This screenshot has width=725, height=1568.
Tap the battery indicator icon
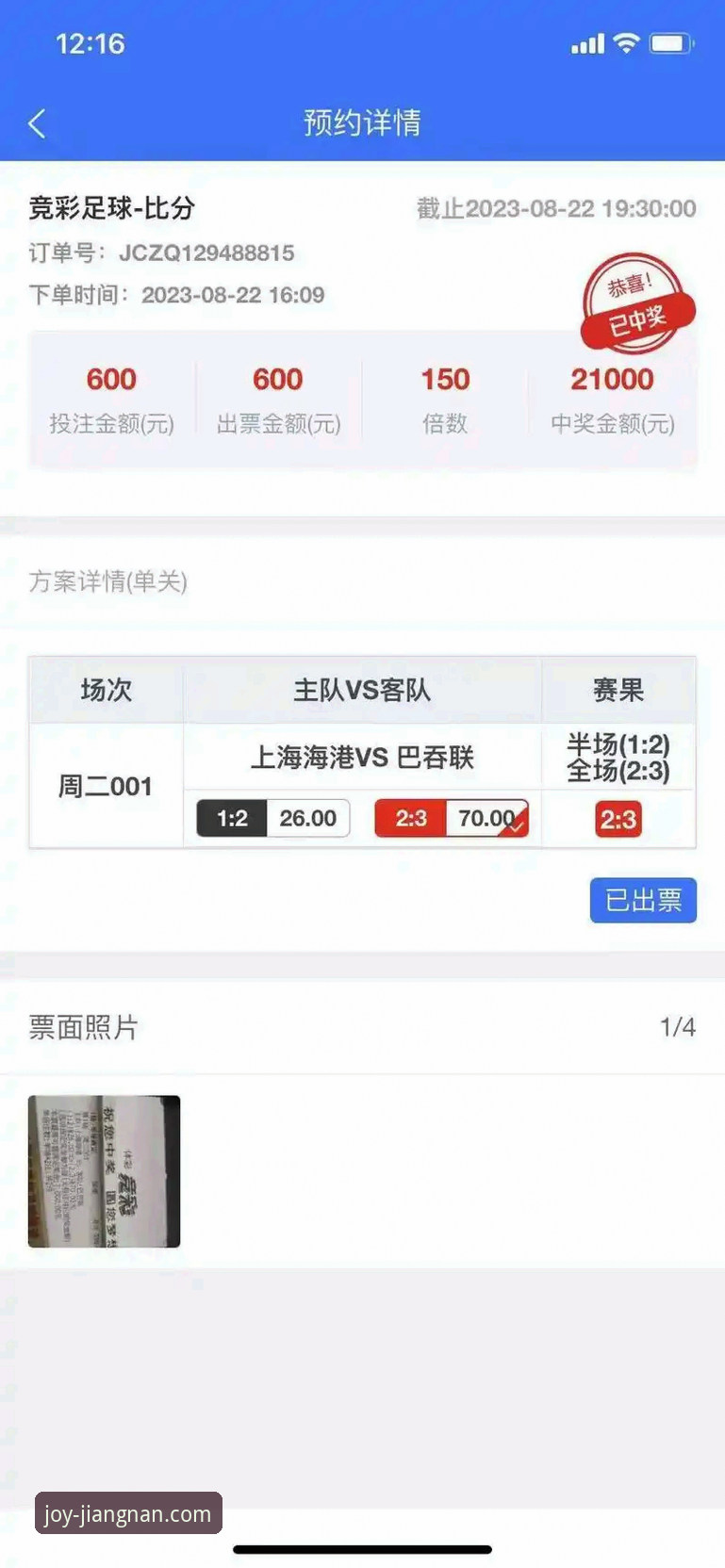672,41
